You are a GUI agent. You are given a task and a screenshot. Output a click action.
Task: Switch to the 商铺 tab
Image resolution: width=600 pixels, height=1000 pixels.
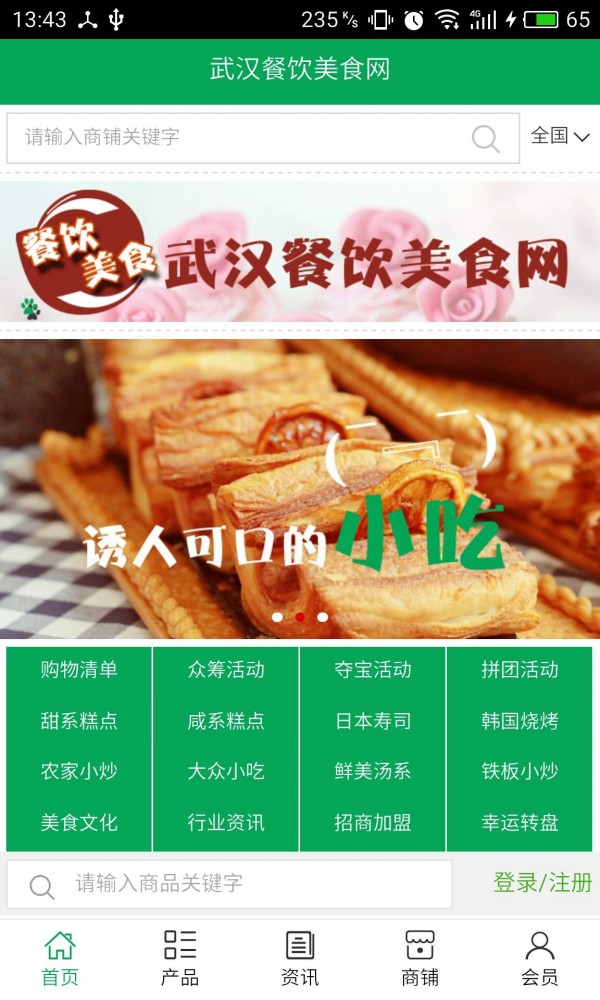click(420, 958)
